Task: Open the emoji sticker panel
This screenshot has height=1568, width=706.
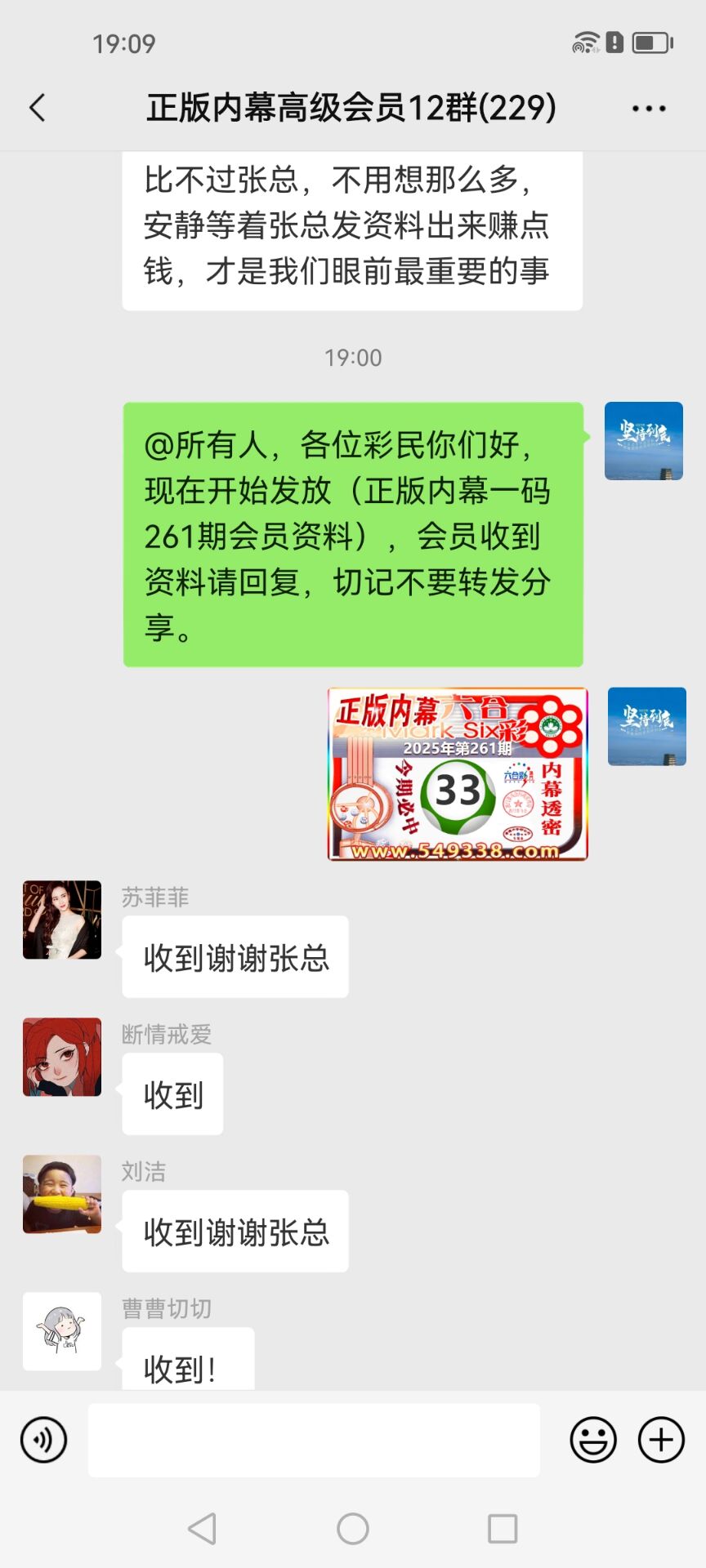Action: tap(593, 1440)
